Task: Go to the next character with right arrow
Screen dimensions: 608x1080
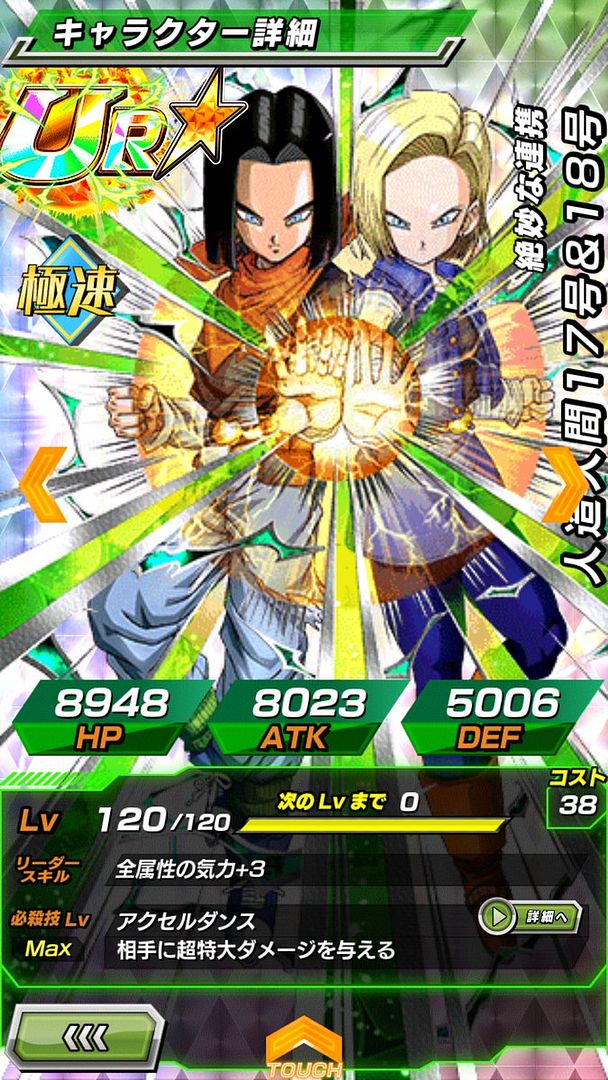Action: (x=564, y=484)
